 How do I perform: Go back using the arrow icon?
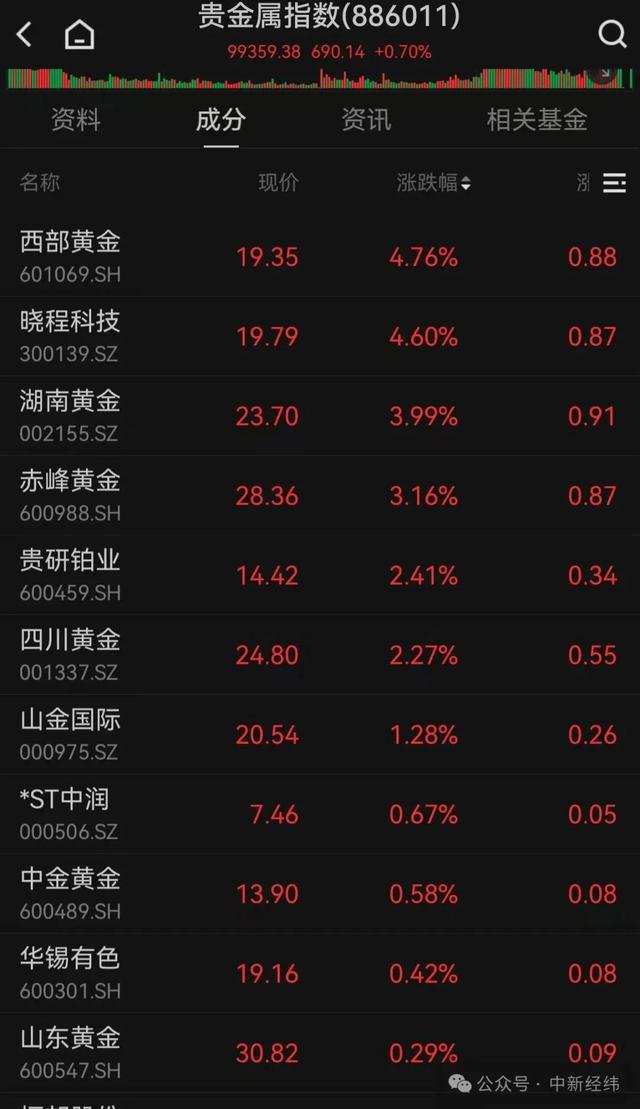point(25,35)
